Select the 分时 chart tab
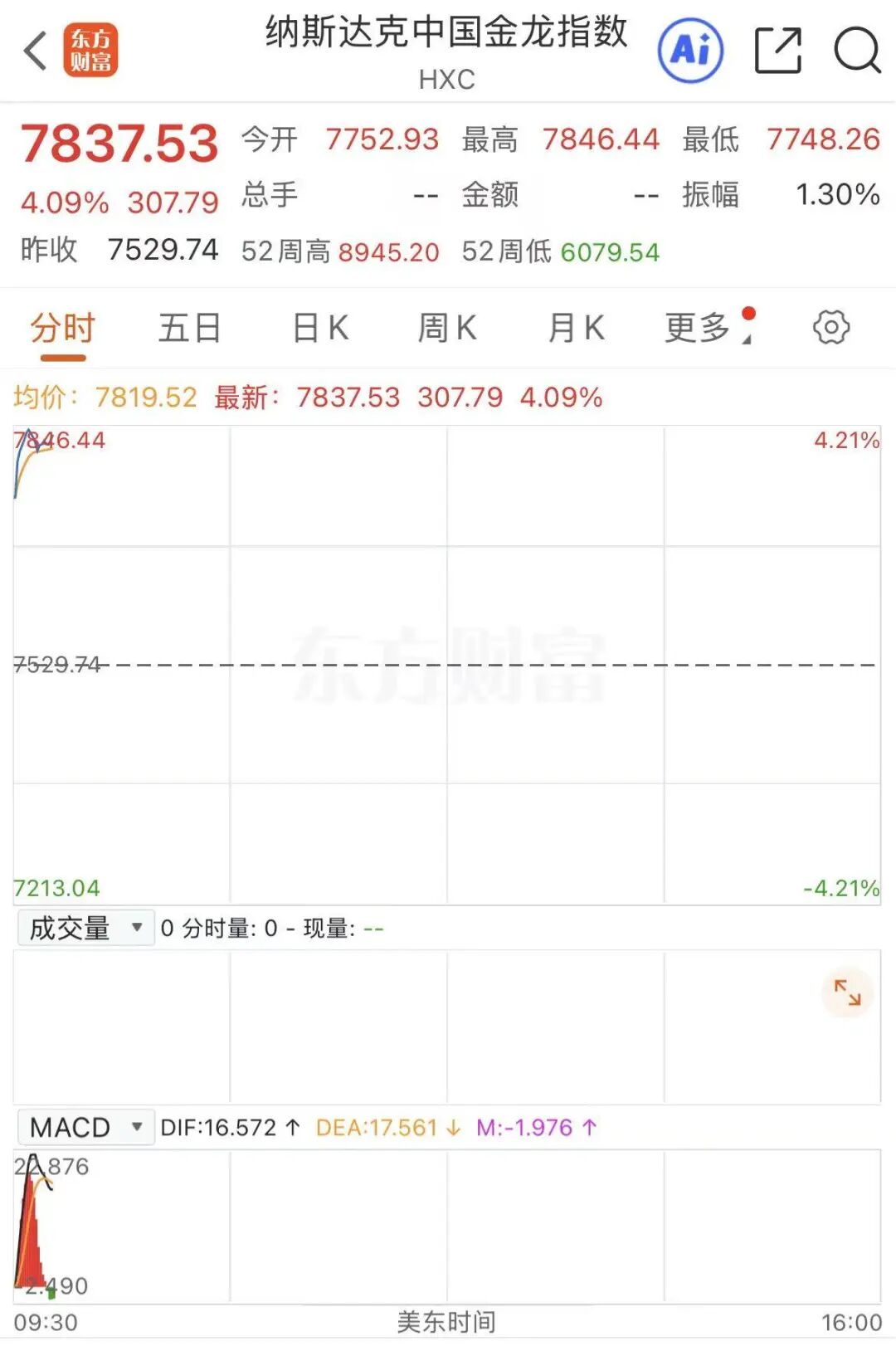The width and height of the screenshot is (896, 1351). tap(63, 329)
